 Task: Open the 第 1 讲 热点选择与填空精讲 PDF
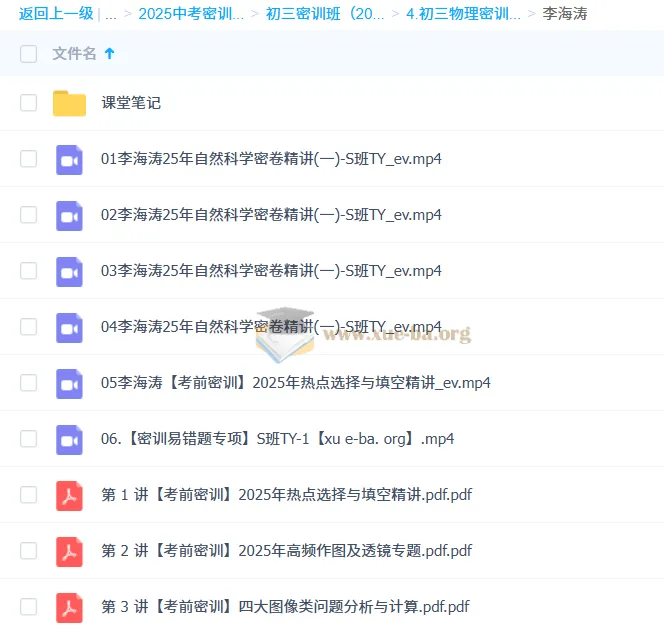(286, 495)
